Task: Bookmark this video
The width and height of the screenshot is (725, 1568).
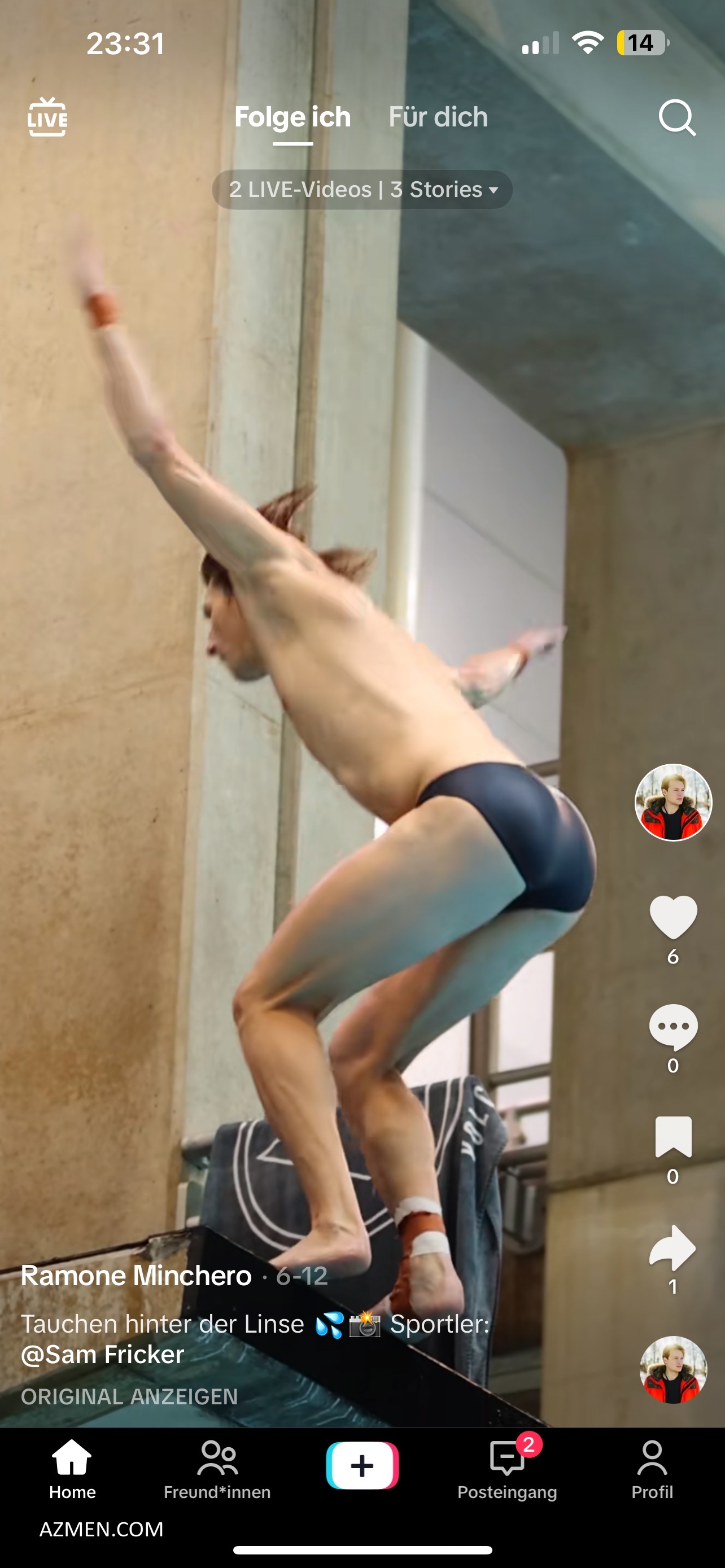Action: pyautogui.click(x=672, y=1136)
